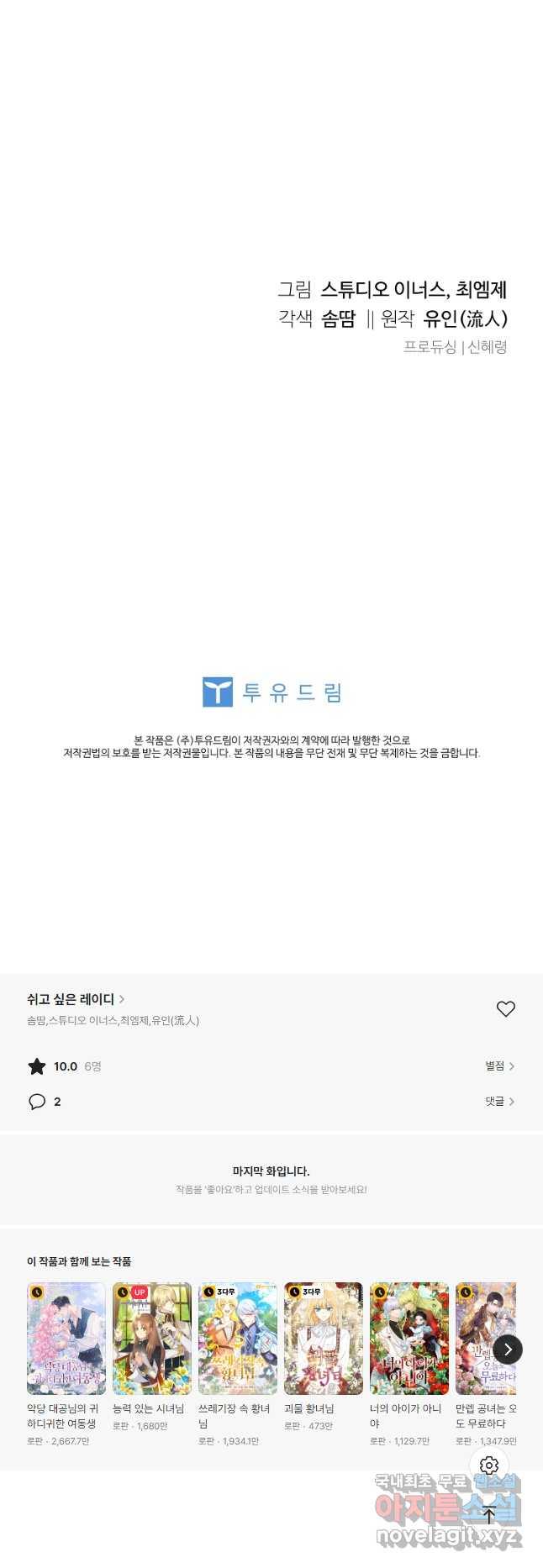The width and height of the screenshot is (543, 1568).
Task: Open viewer settings gear icon
Action: coord(489,1465)
